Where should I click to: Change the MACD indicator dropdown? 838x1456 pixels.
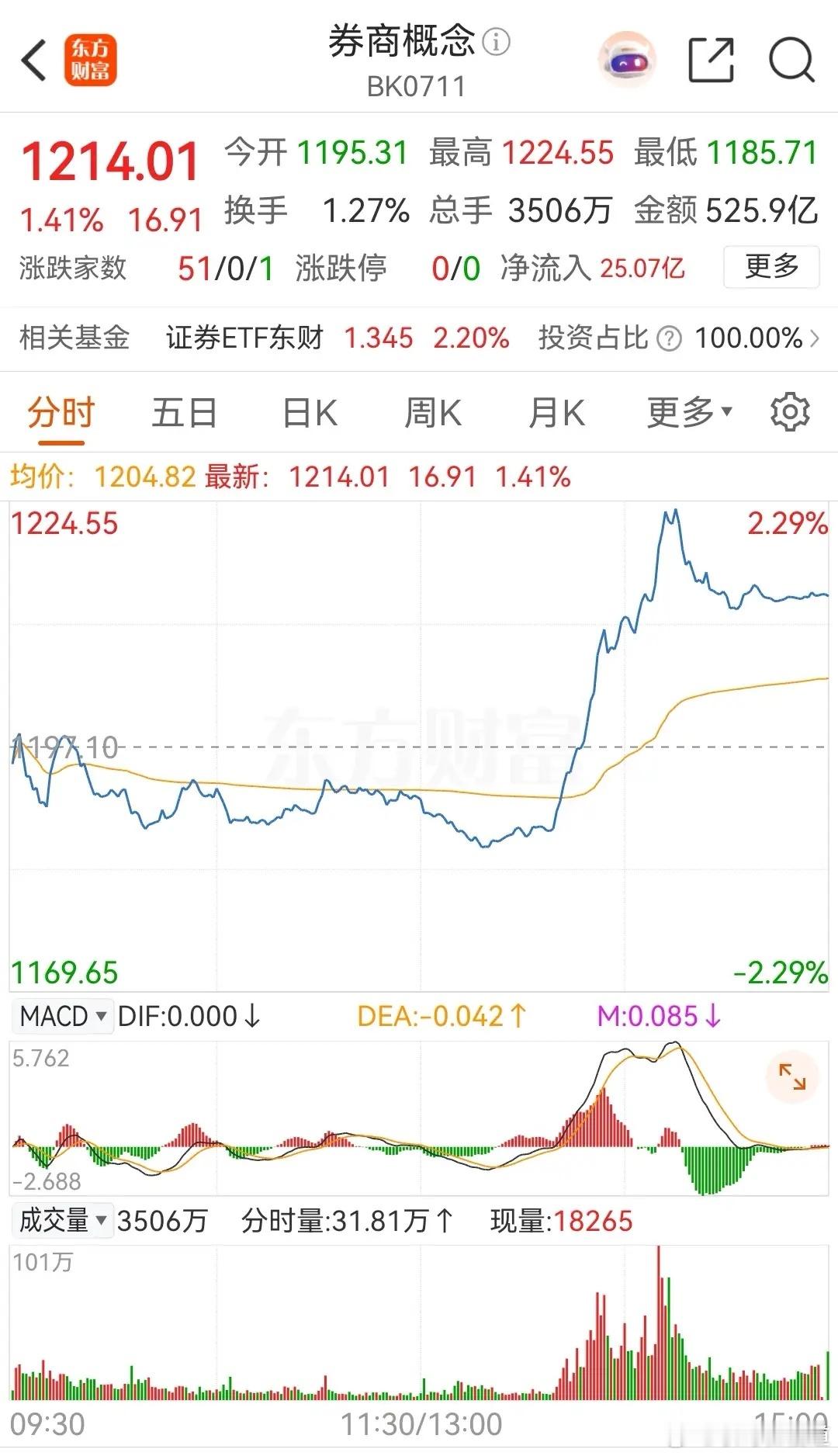pos(63,1016)
